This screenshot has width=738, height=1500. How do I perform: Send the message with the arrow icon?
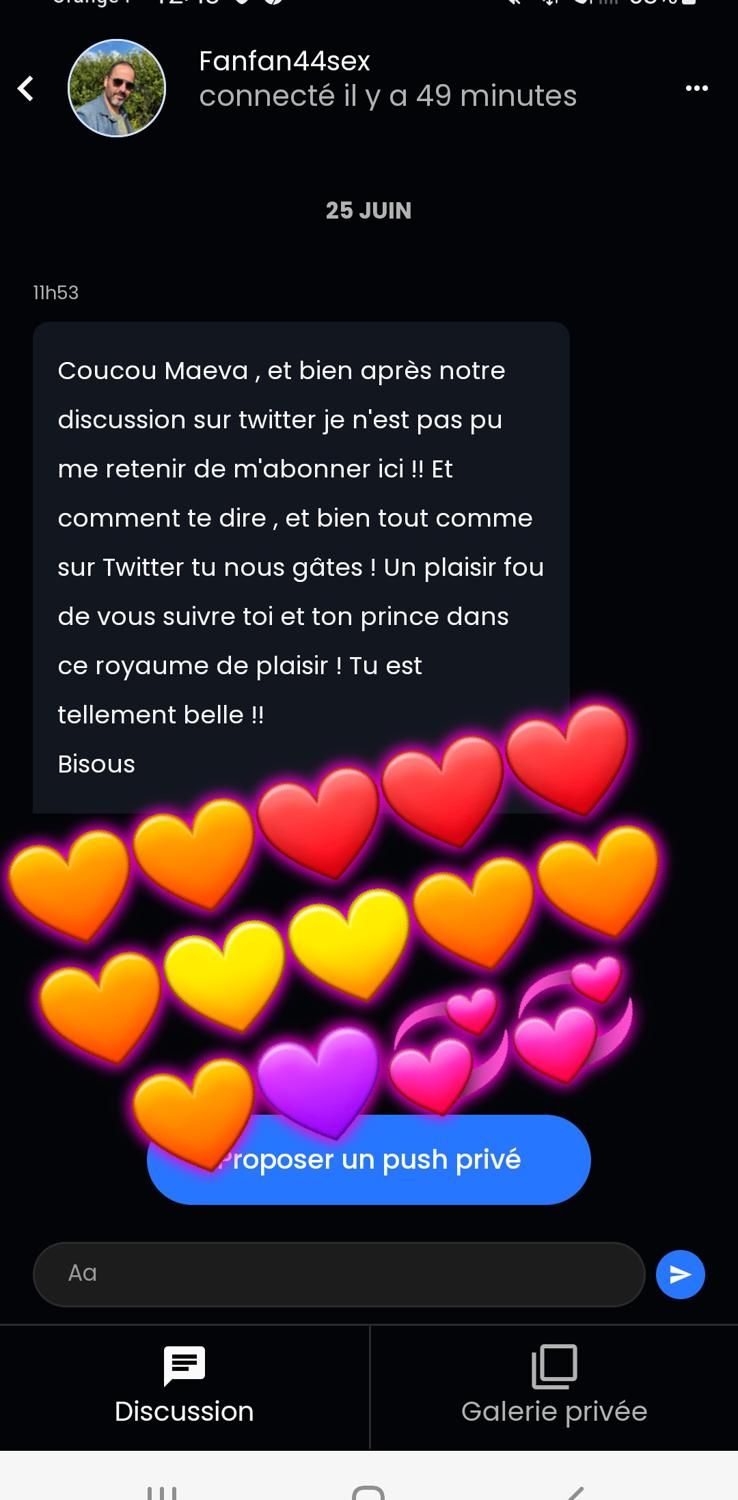click(680, 1274)
